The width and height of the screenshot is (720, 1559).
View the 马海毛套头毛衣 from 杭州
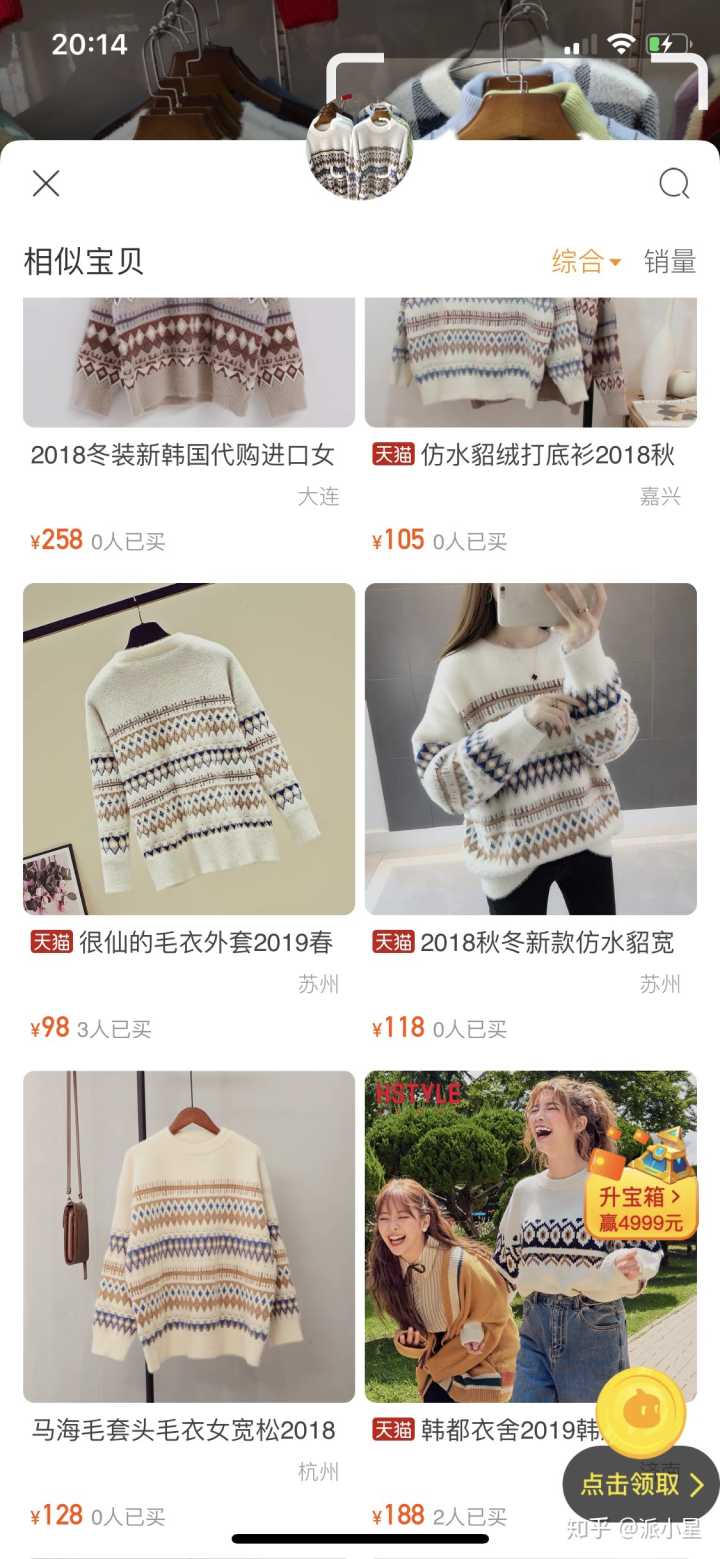188,1236
